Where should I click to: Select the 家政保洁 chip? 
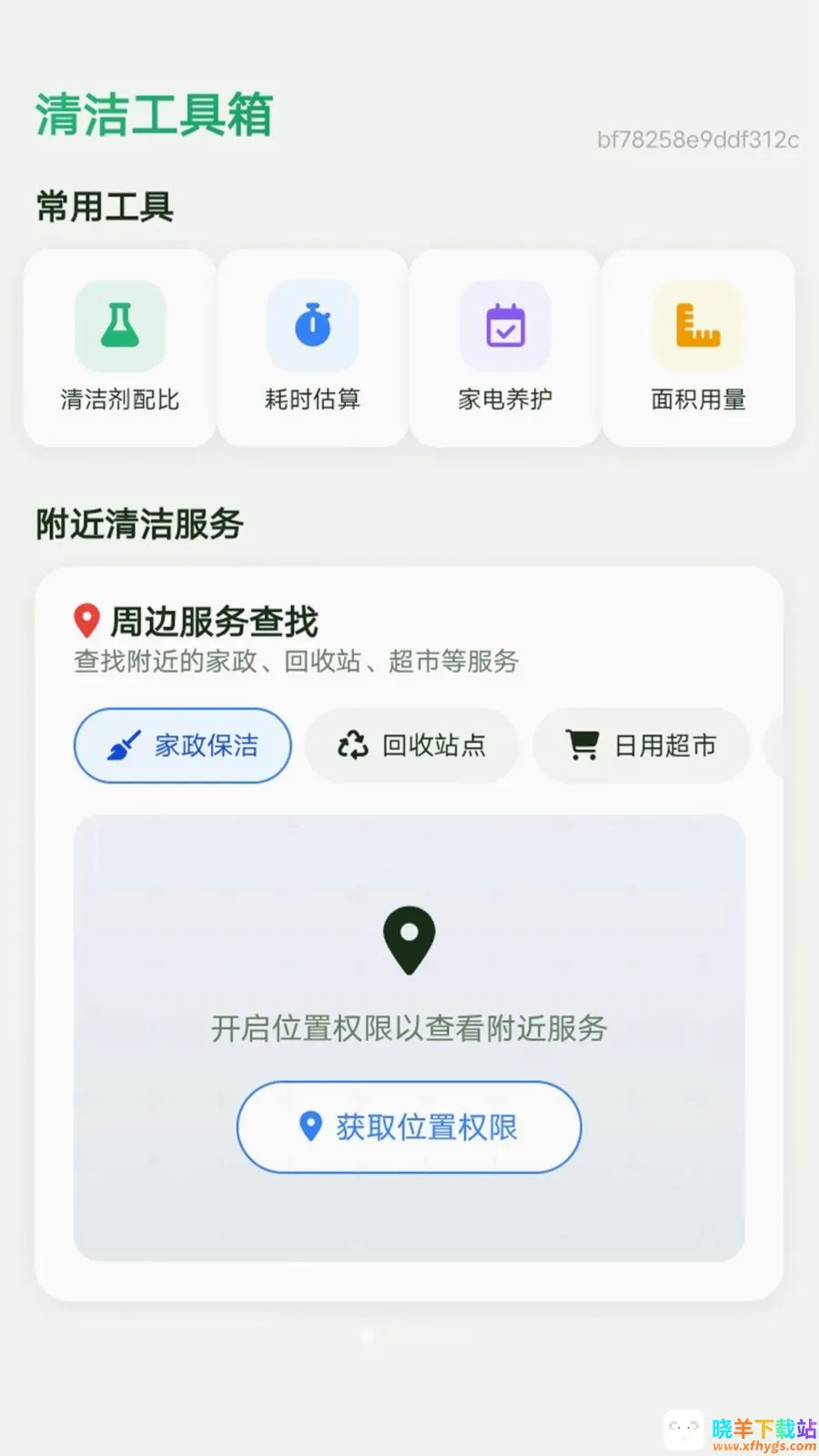(x=183, y=745)
